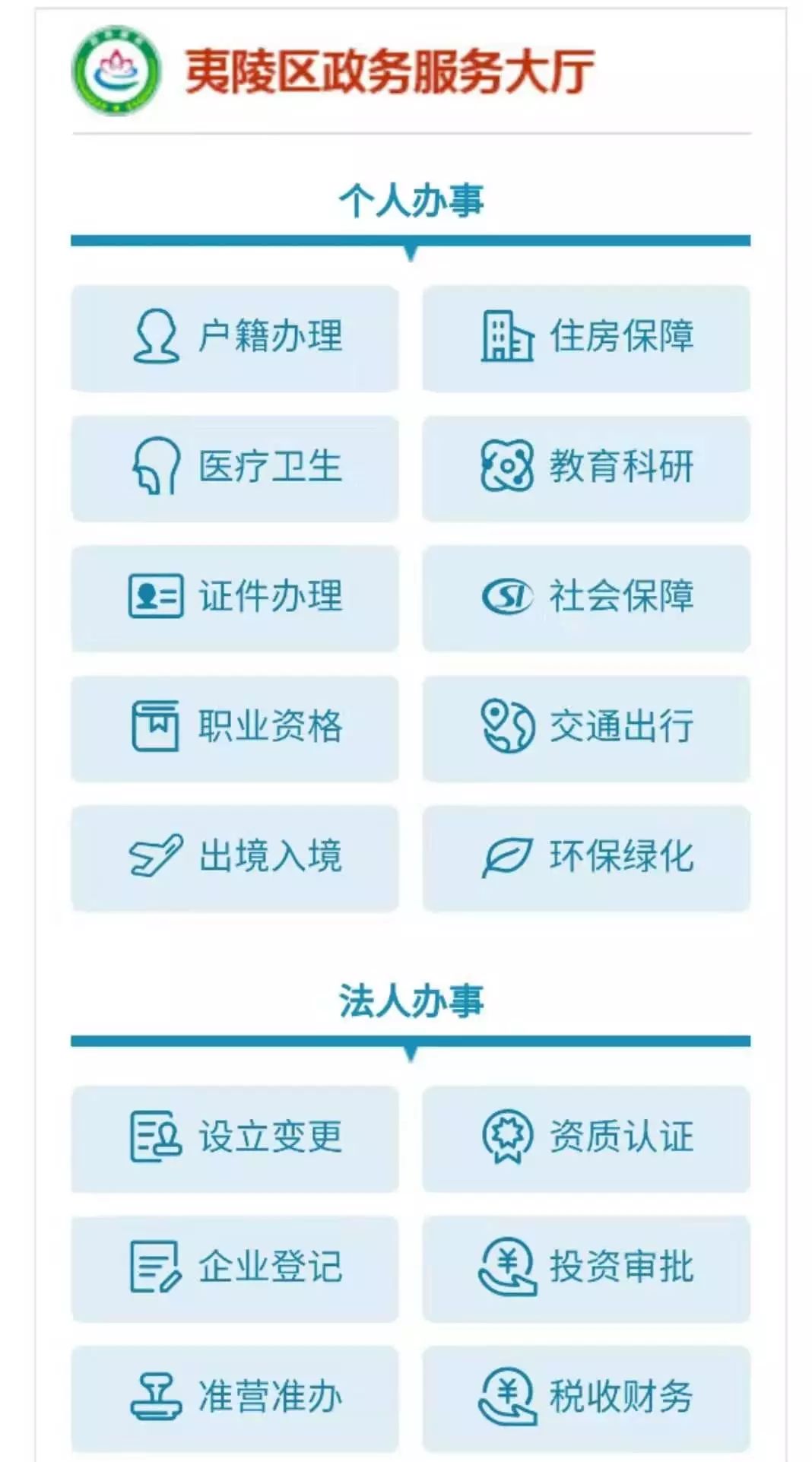Open 医疗卫生 medical and health
Viewport: 812px width, 1462px height.
click(235, 468)
